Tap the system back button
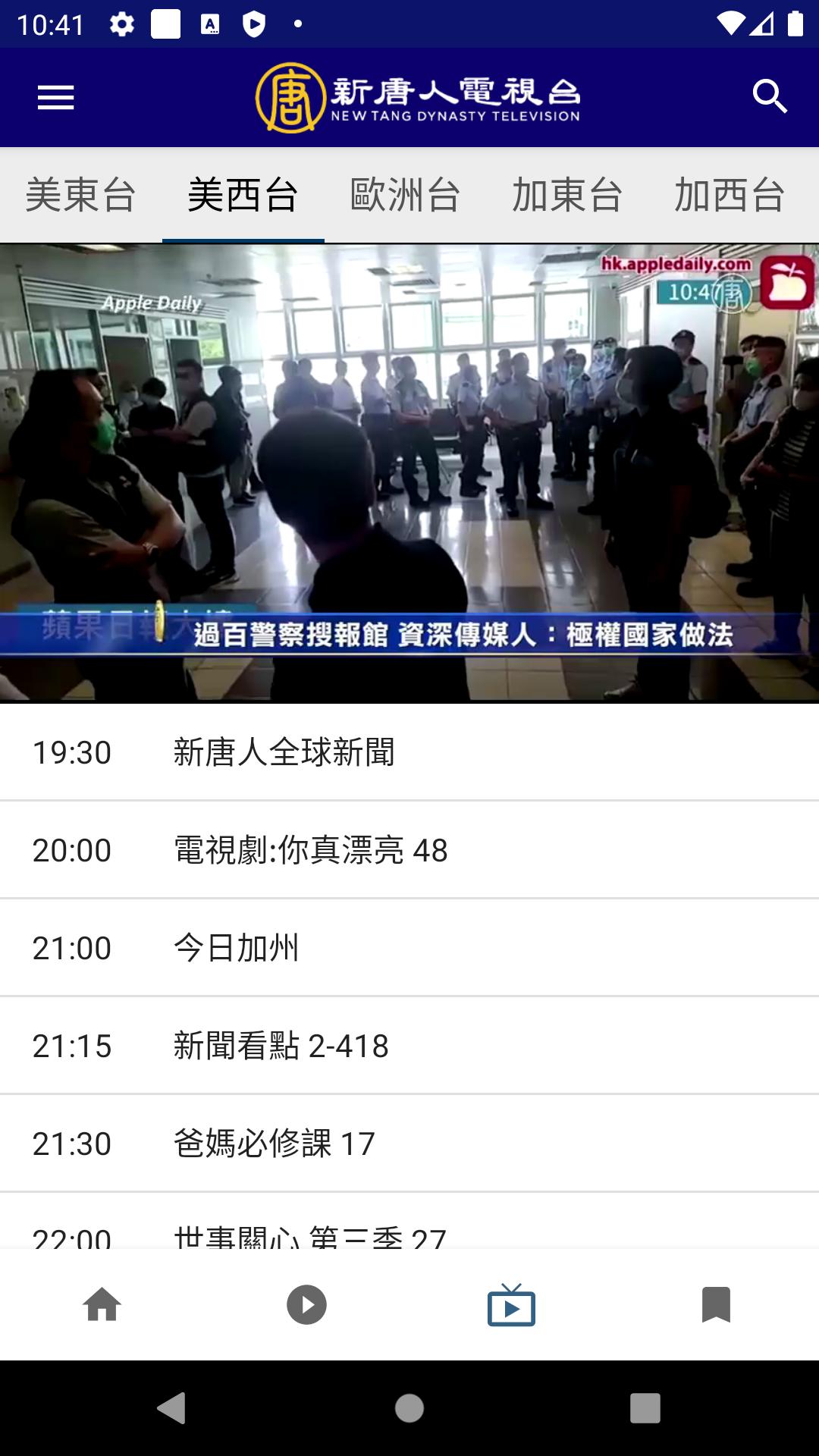Viewport: 819px width, 1456px height. coord(172,1408)
